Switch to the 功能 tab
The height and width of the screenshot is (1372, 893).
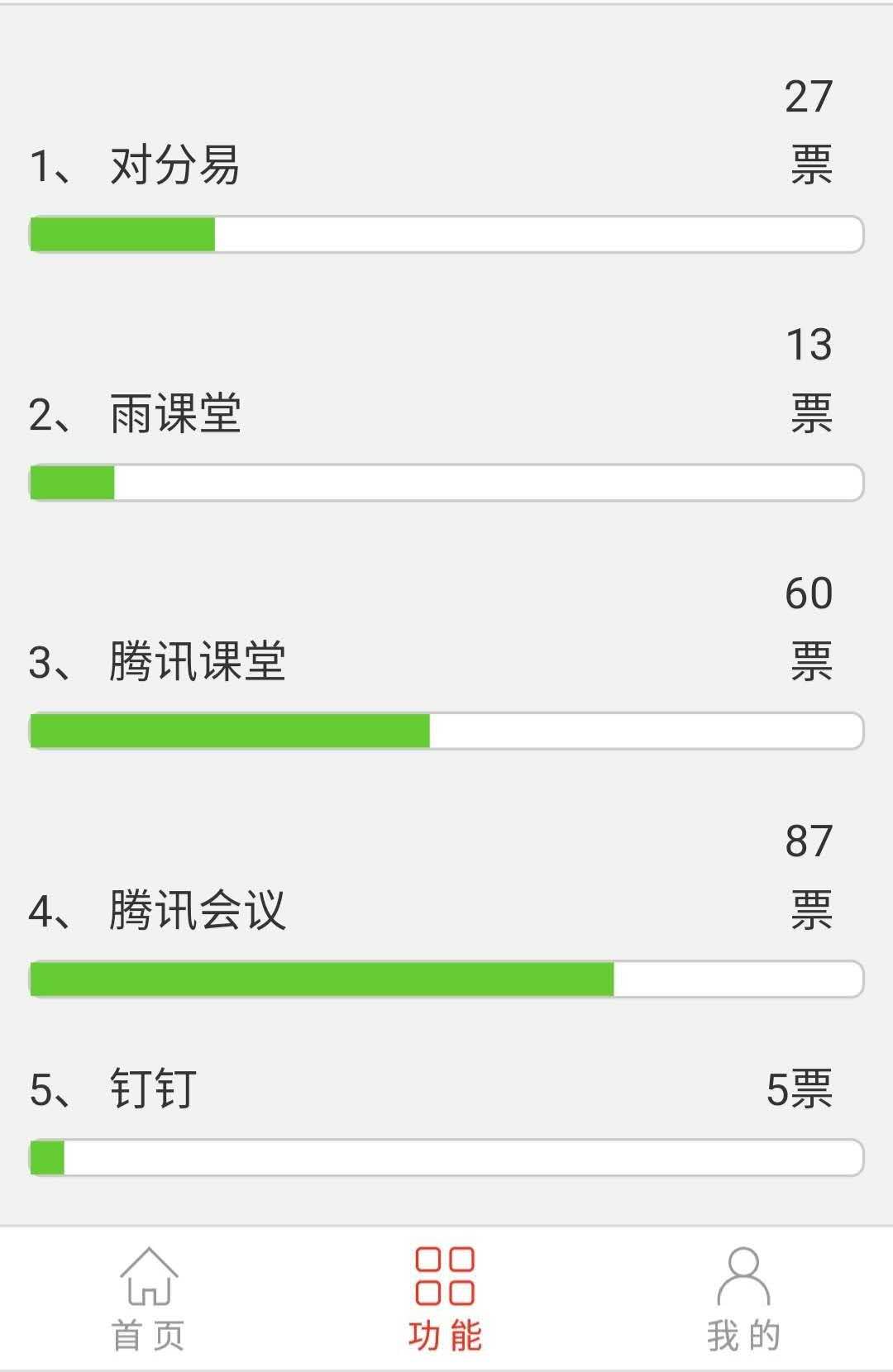pyautogui.click(x=445, y=1298)
